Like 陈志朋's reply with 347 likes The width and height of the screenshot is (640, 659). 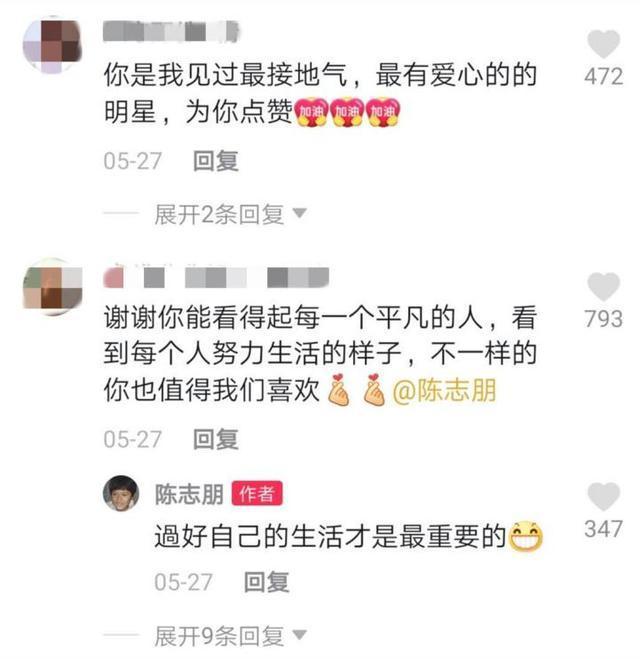pos(603,497)
